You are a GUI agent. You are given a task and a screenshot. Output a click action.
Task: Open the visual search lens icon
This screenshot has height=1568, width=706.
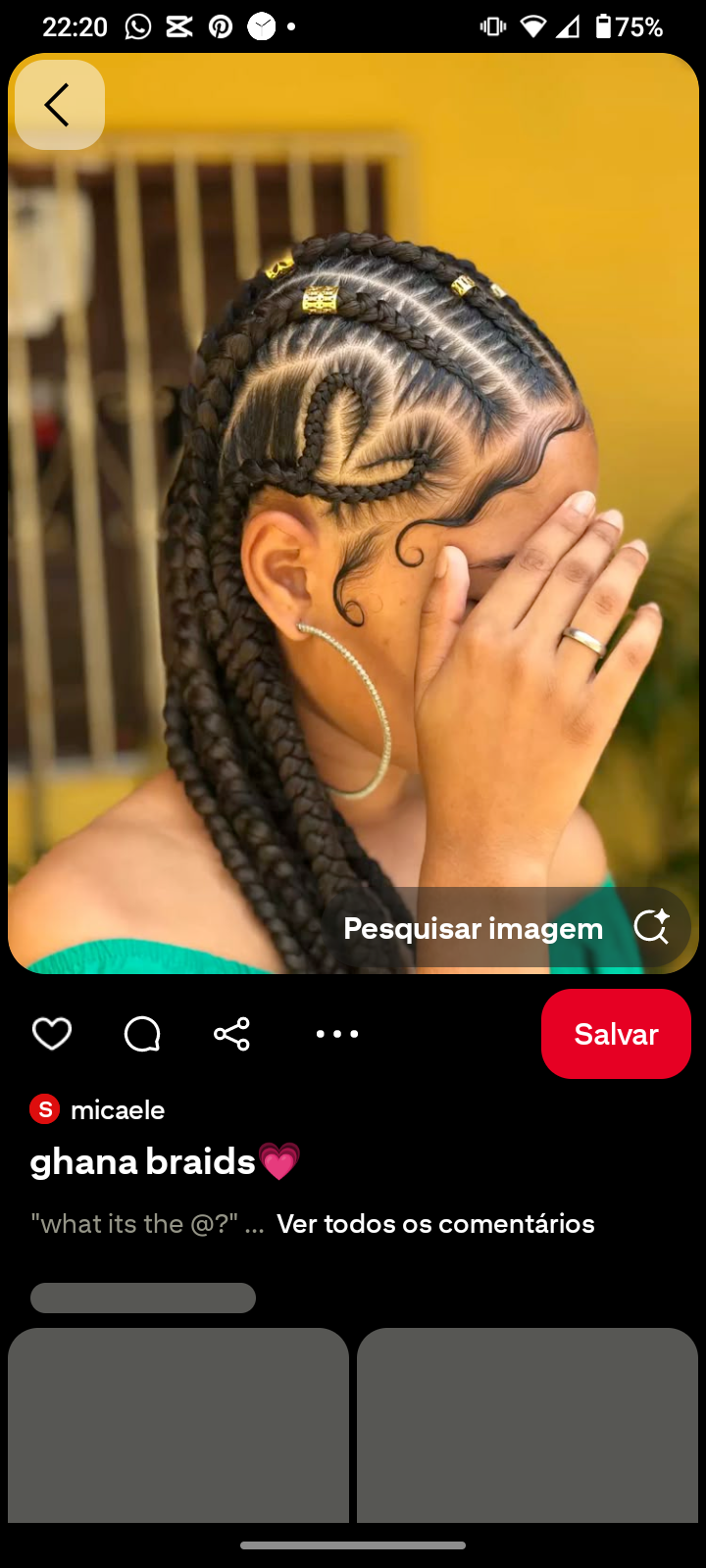tap(650, 927)
